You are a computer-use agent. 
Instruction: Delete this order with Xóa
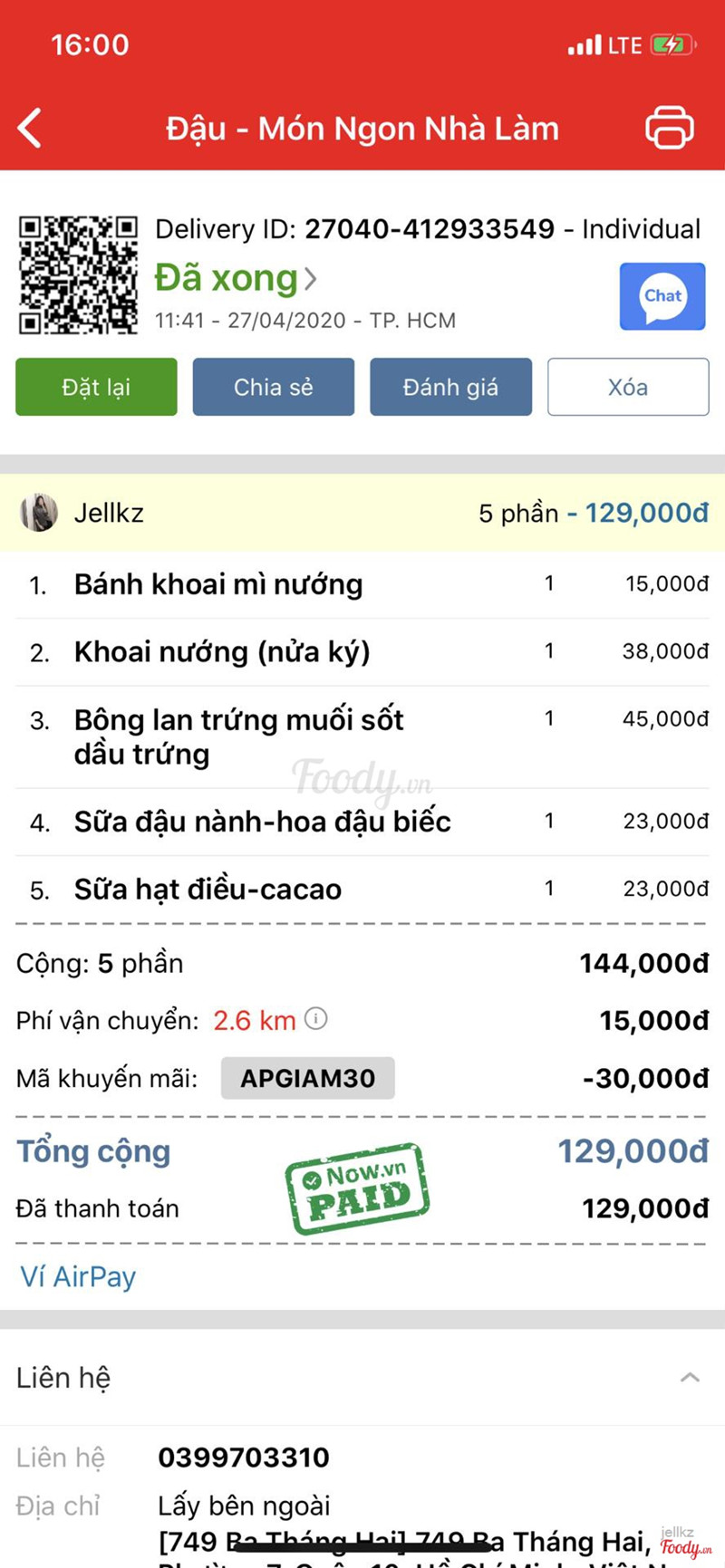pyautogui.click(x=627, y=387)
